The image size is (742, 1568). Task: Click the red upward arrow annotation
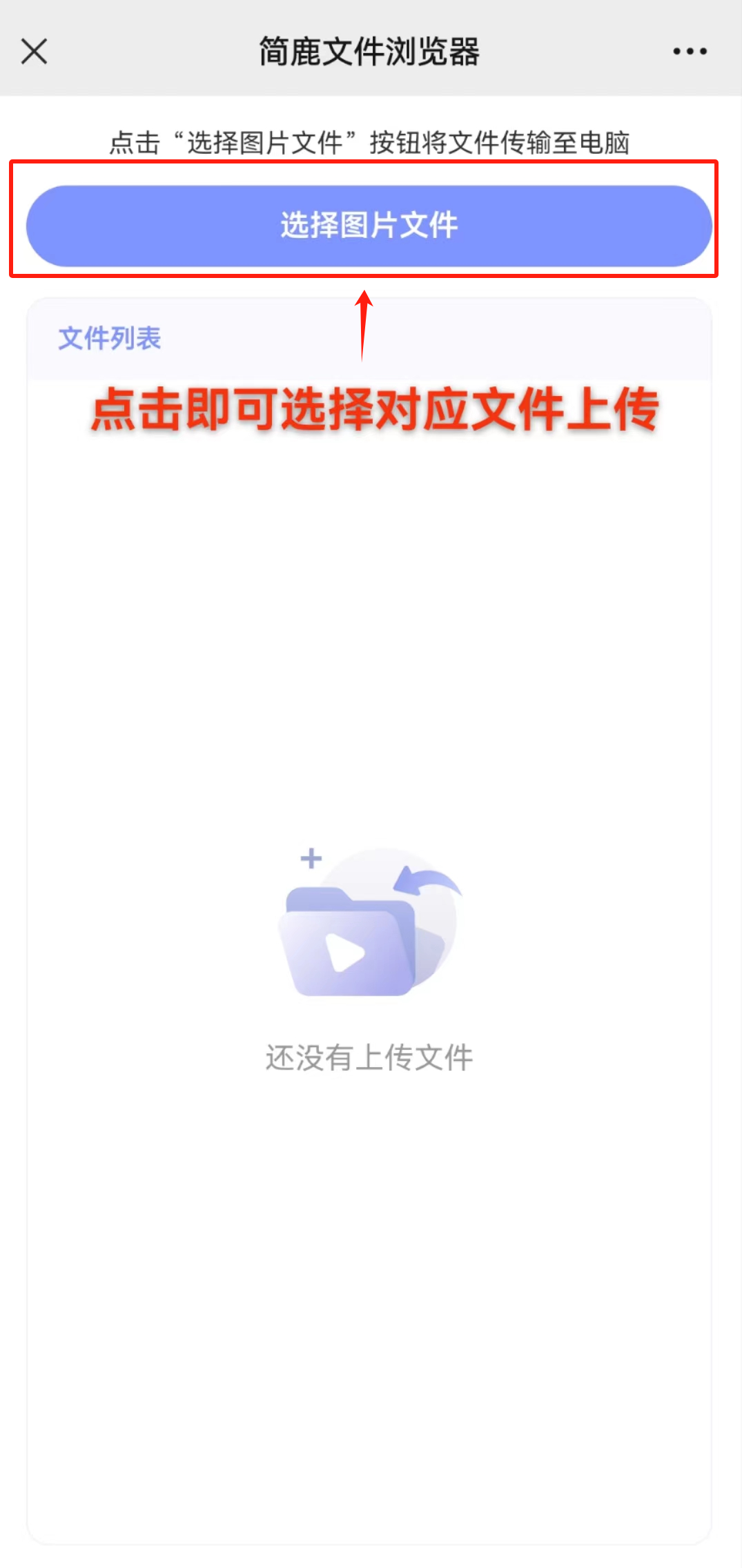coord(364,324)
